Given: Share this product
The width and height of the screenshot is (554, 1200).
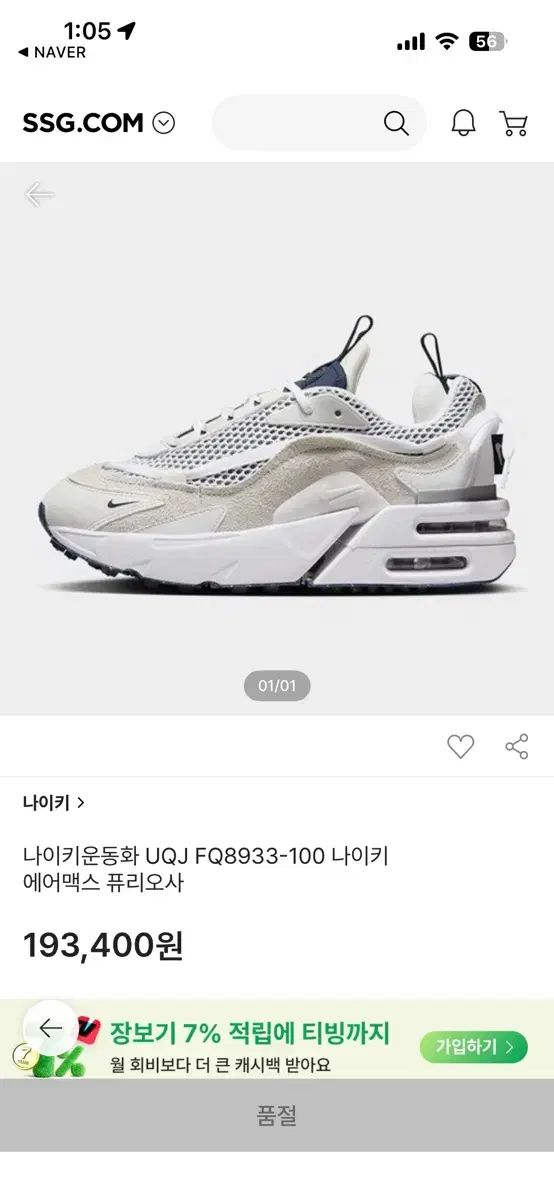Looking at the screenshot, I should 517,746.
